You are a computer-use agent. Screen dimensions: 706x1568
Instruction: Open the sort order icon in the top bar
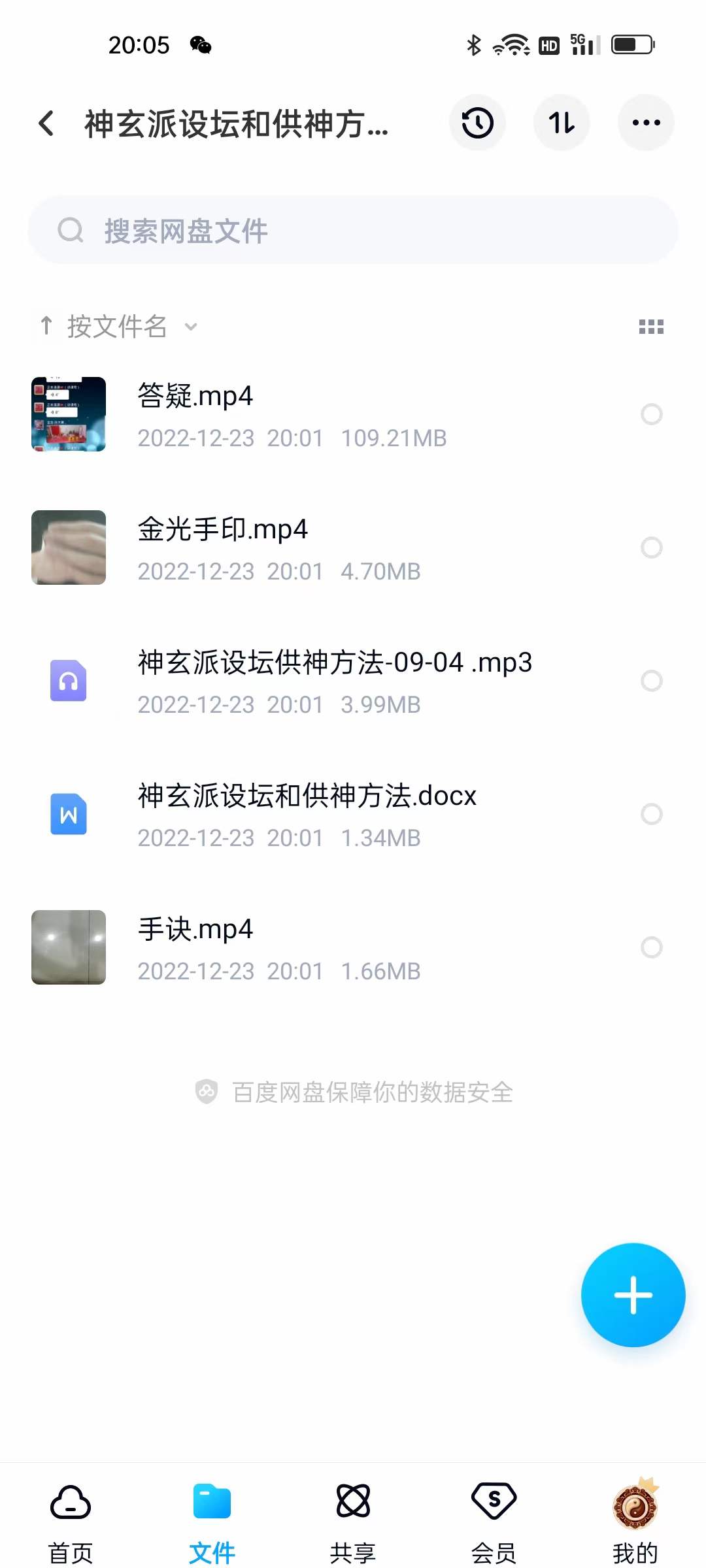click(562, 123)
